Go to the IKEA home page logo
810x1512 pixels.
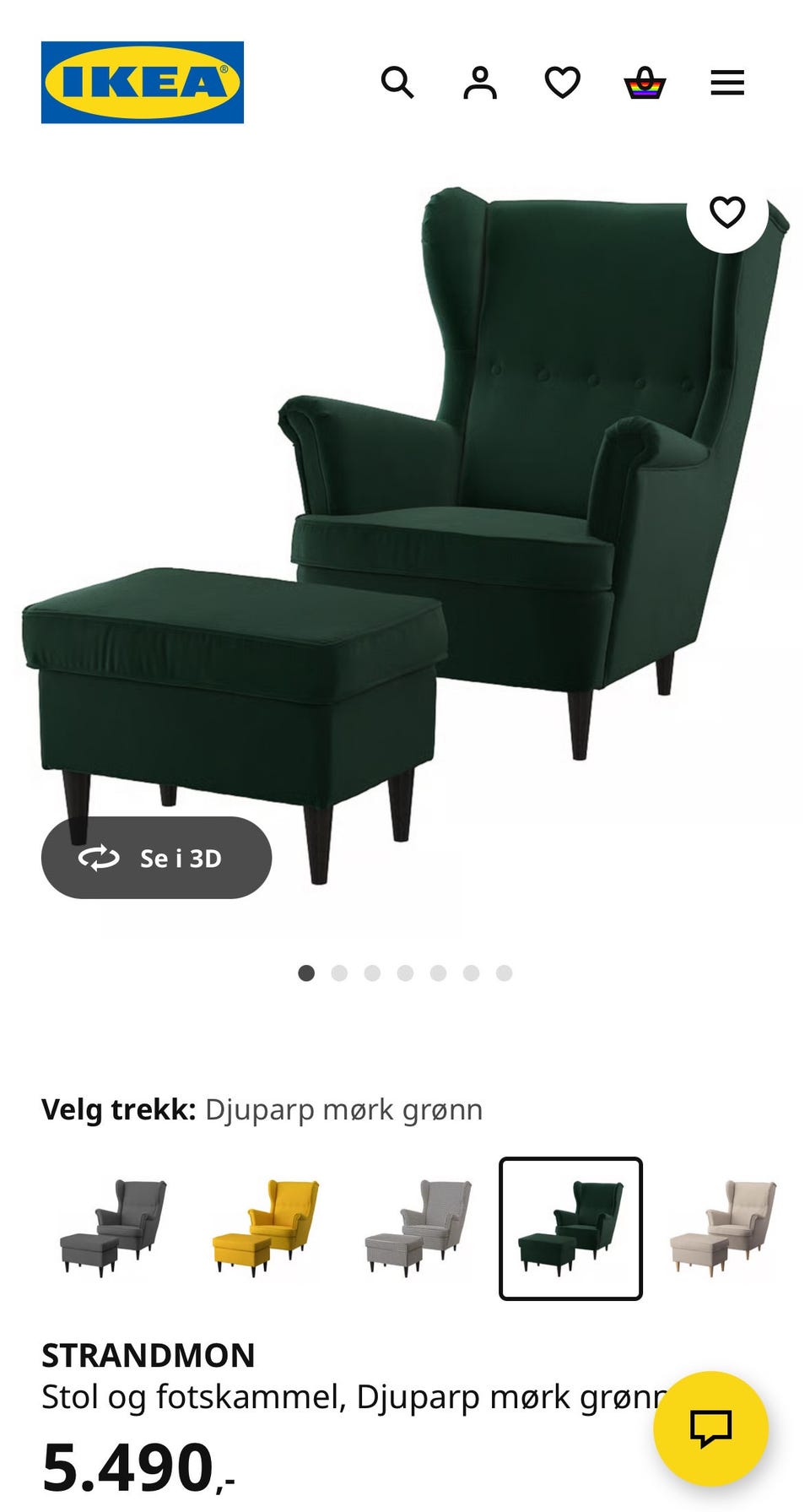143,83
